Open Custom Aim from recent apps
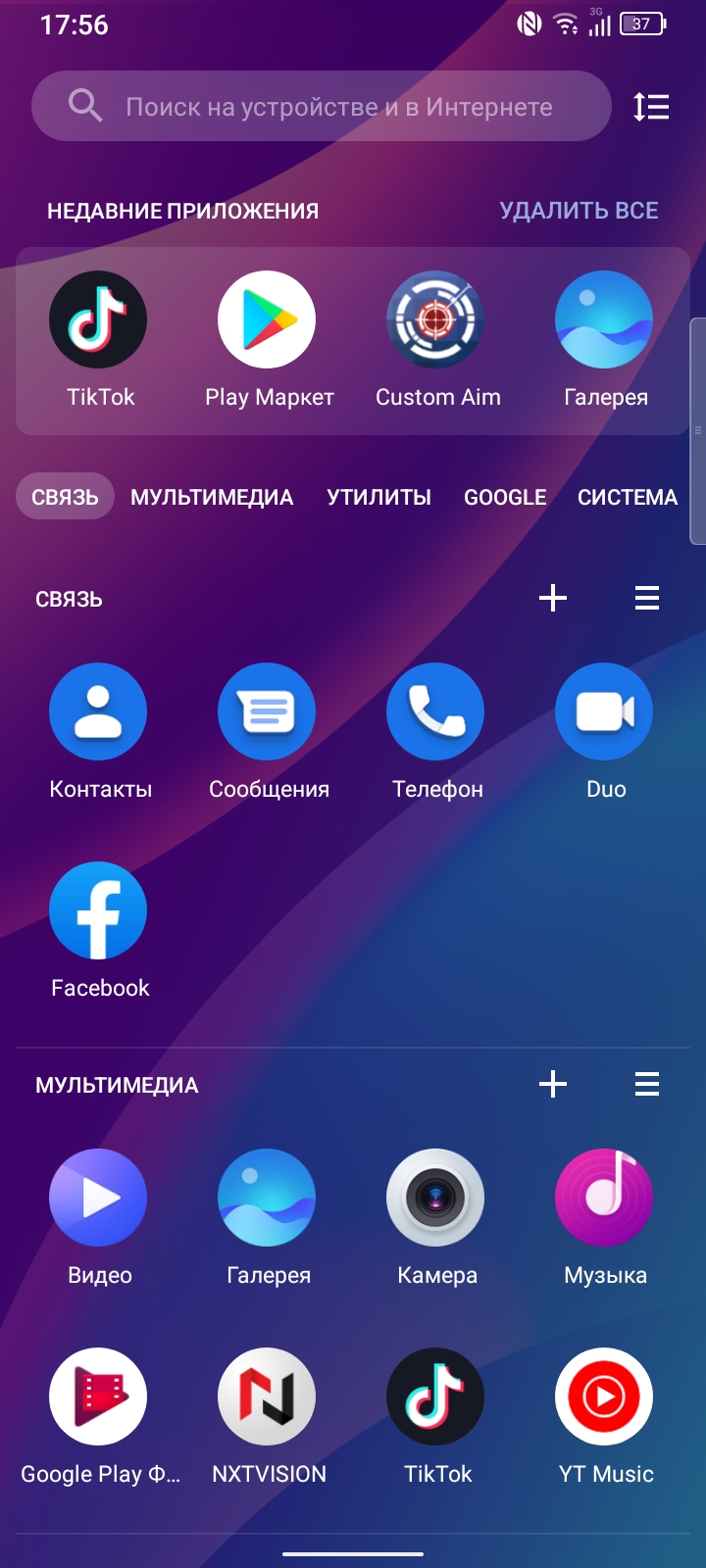706x1568 pixels. [x=437, y=339]
